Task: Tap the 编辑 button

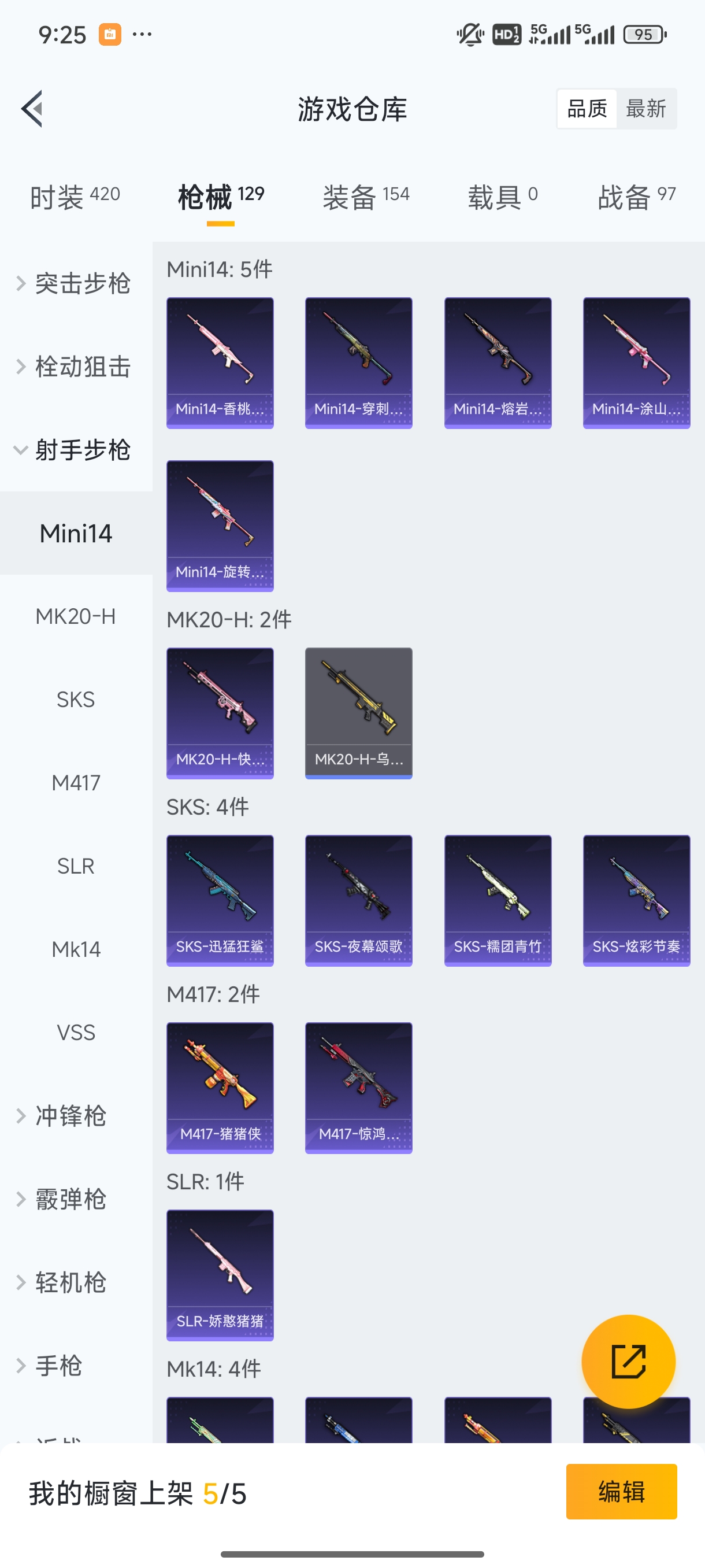Action: point(621,1491)
